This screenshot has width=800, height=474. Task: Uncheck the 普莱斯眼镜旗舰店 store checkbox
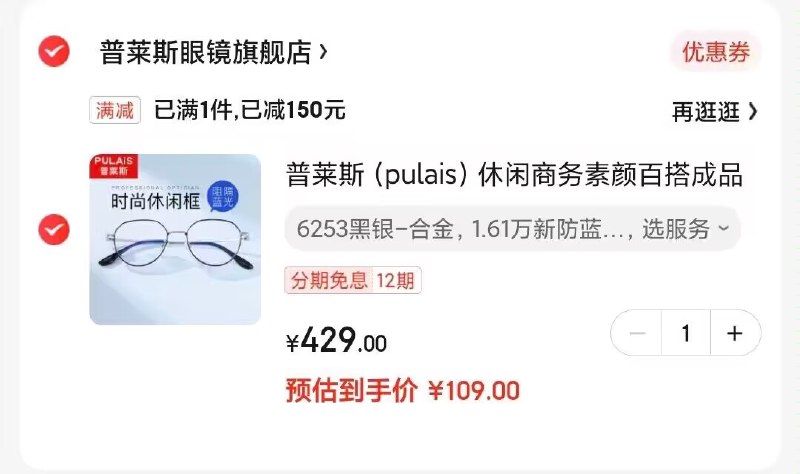[x=54, y=51]
